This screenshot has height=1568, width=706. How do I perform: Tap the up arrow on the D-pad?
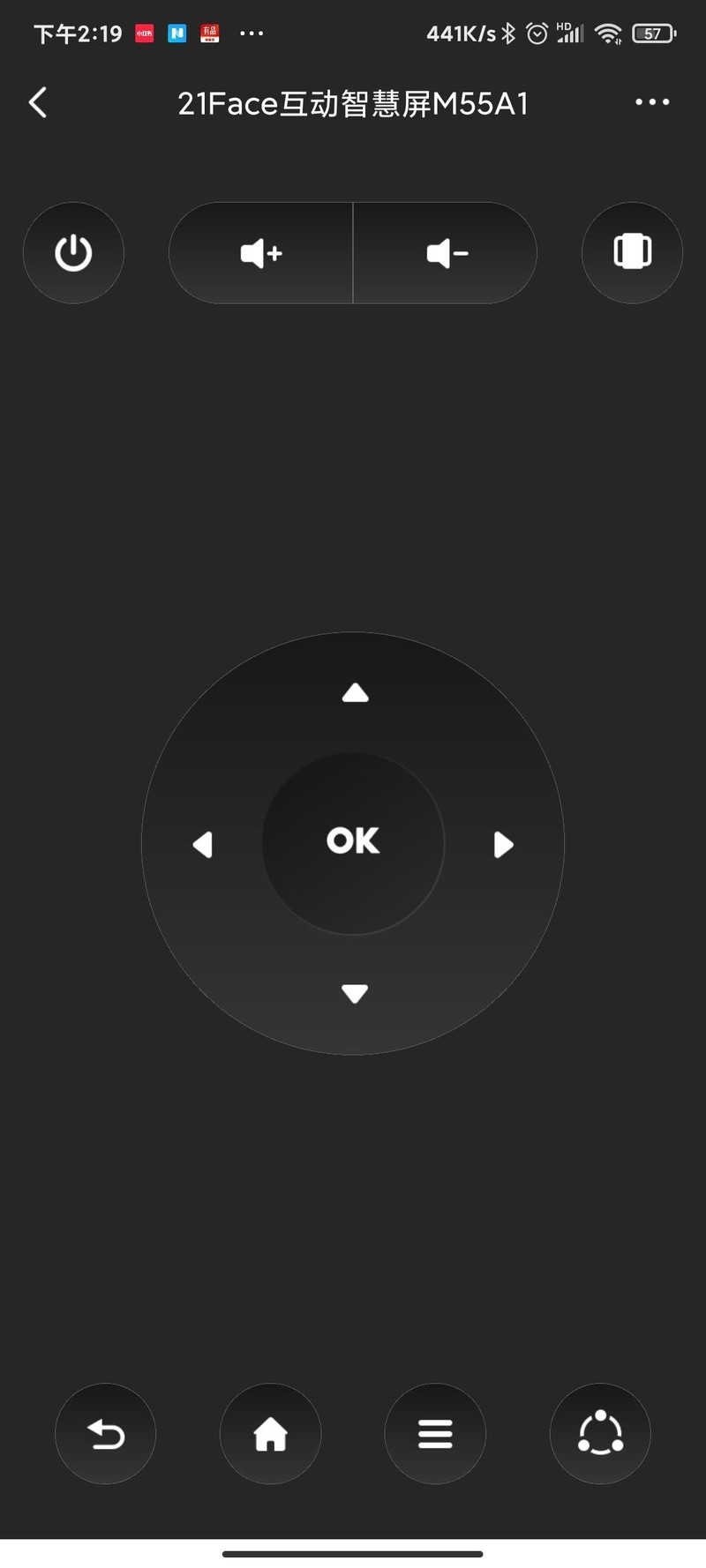click(x=355, y=693)
